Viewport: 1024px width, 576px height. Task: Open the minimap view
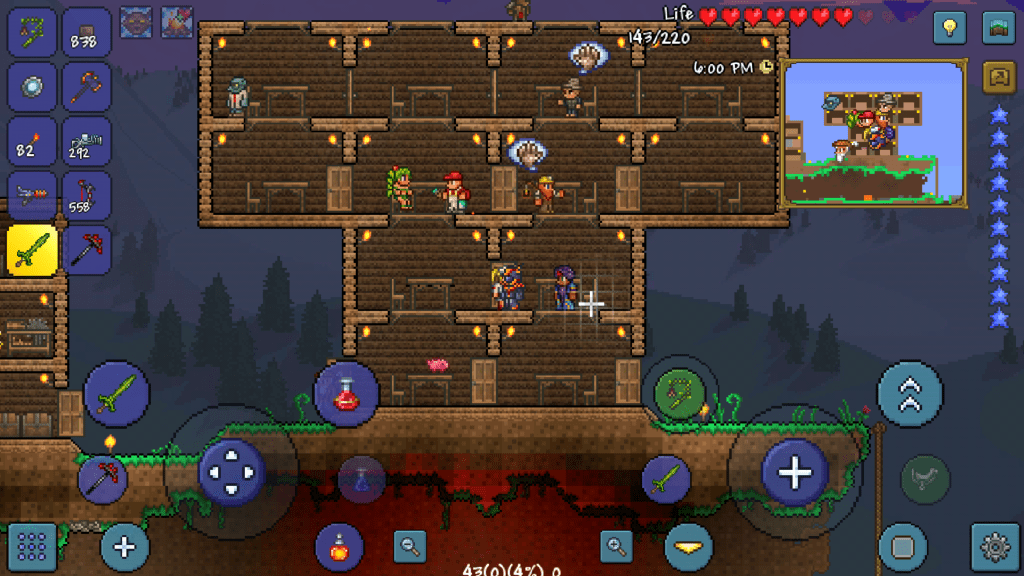[x=874, y=132]
